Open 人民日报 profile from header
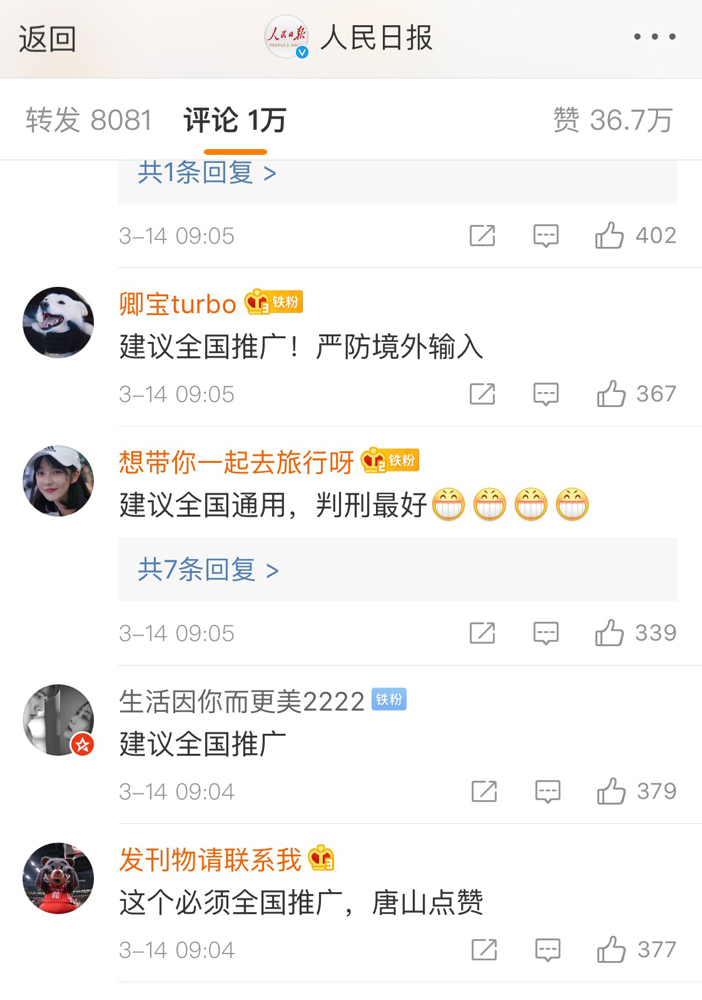 pos(350,38)
